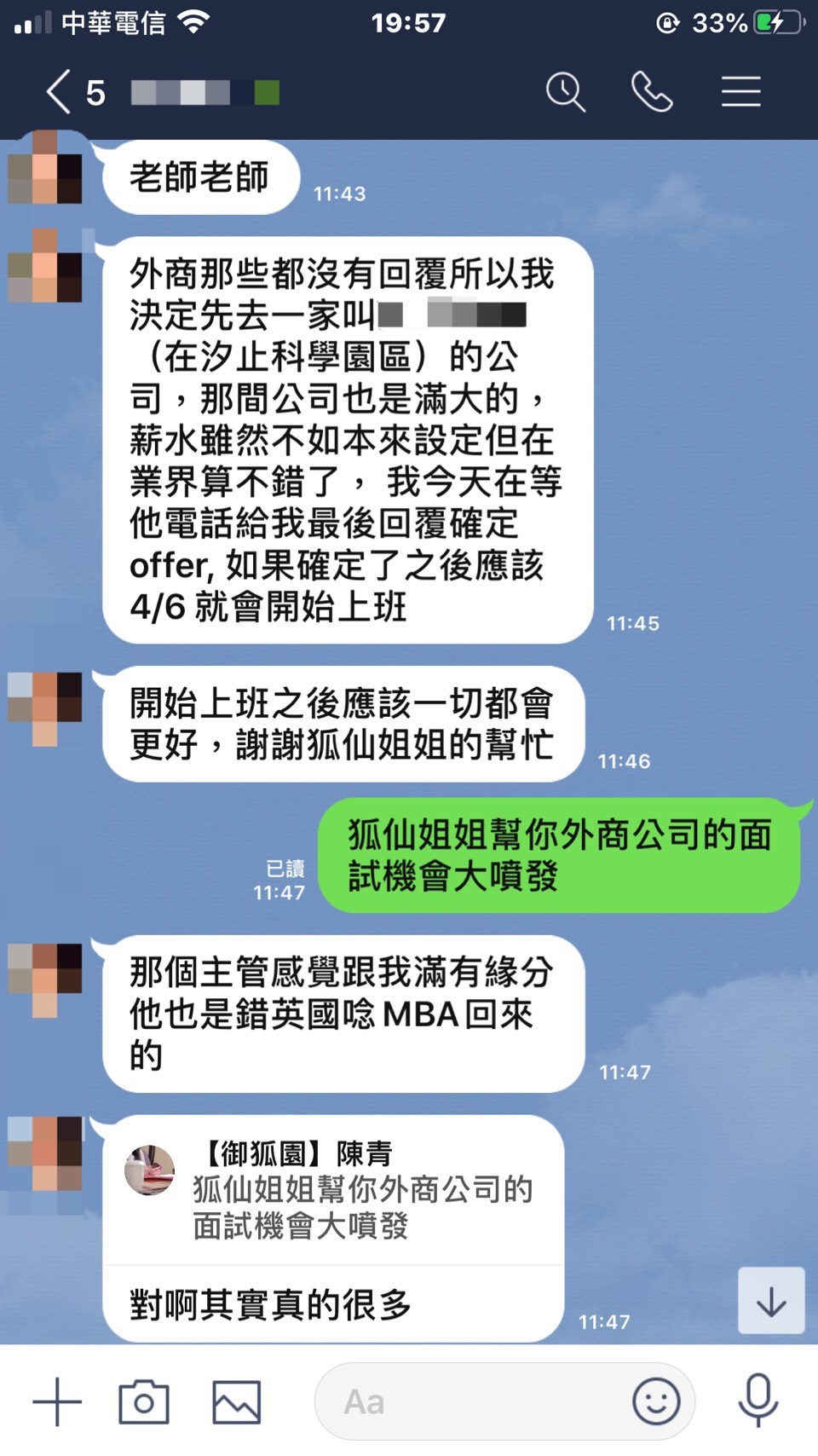Search within this conversation

(x=565, y=92)
